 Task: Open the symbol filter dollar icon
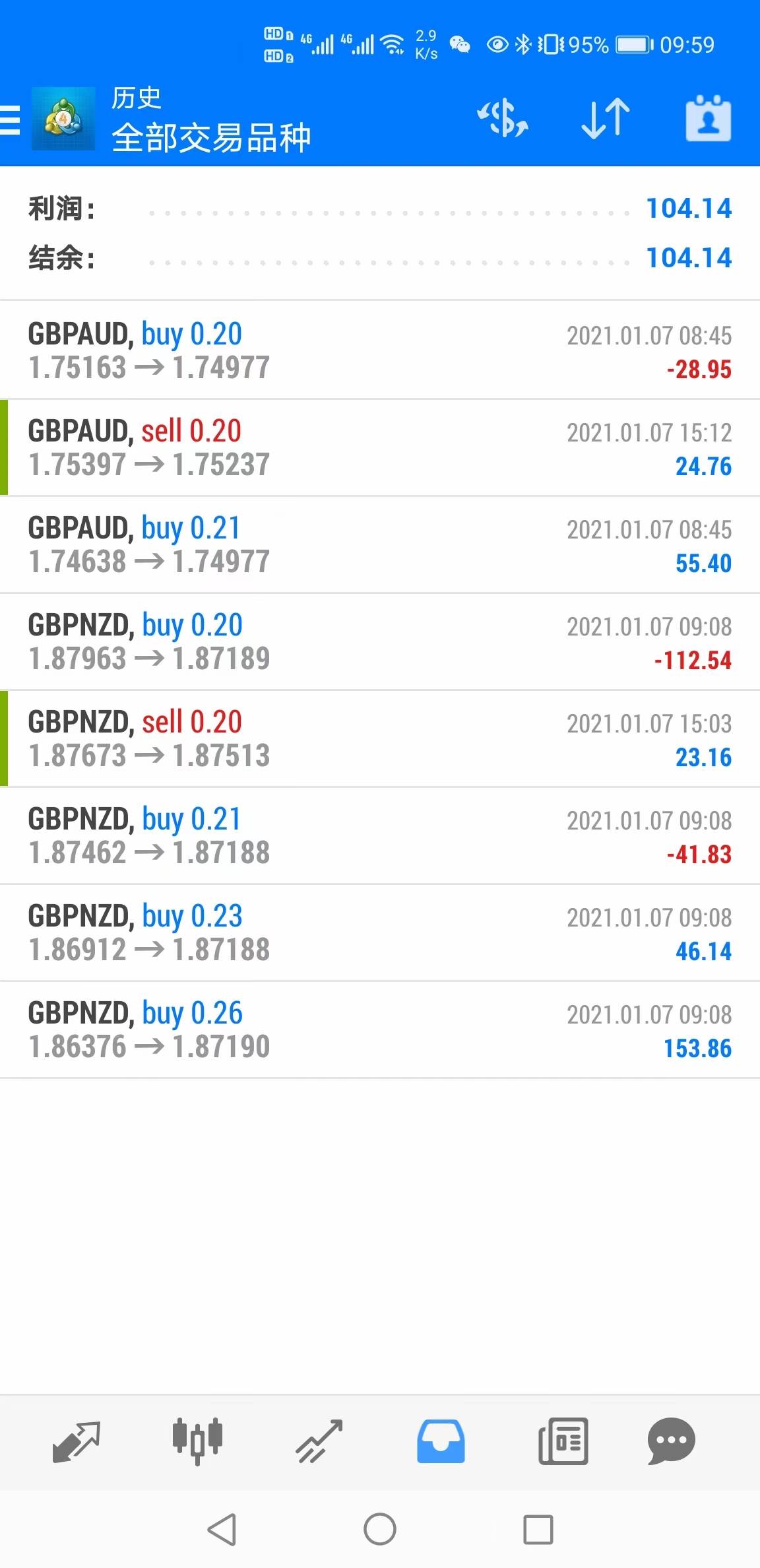point(503,119)
